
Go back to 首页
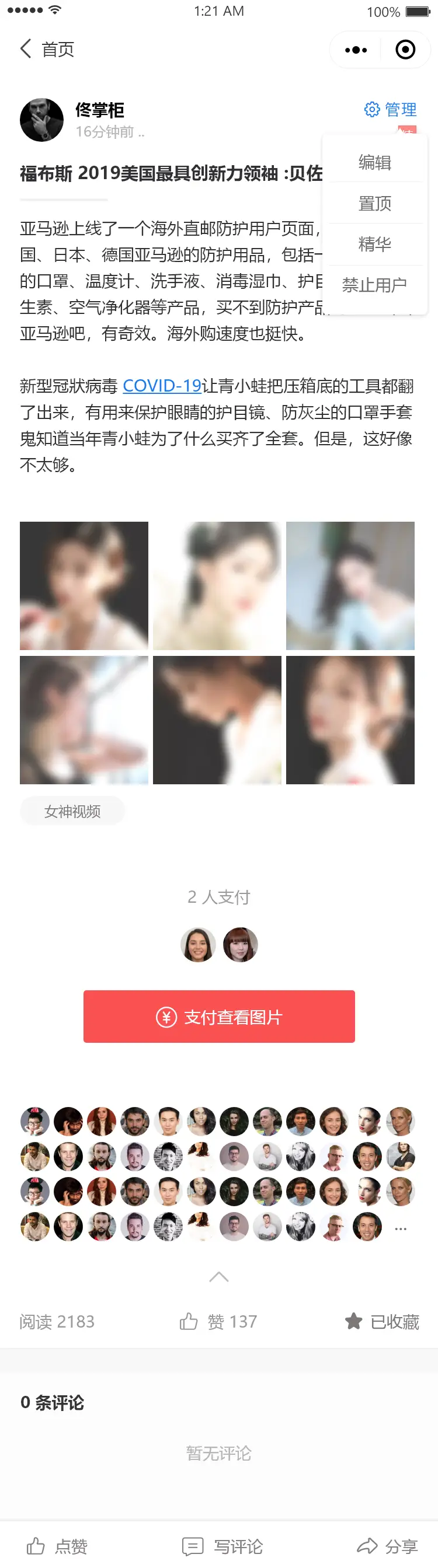(47, 49)
